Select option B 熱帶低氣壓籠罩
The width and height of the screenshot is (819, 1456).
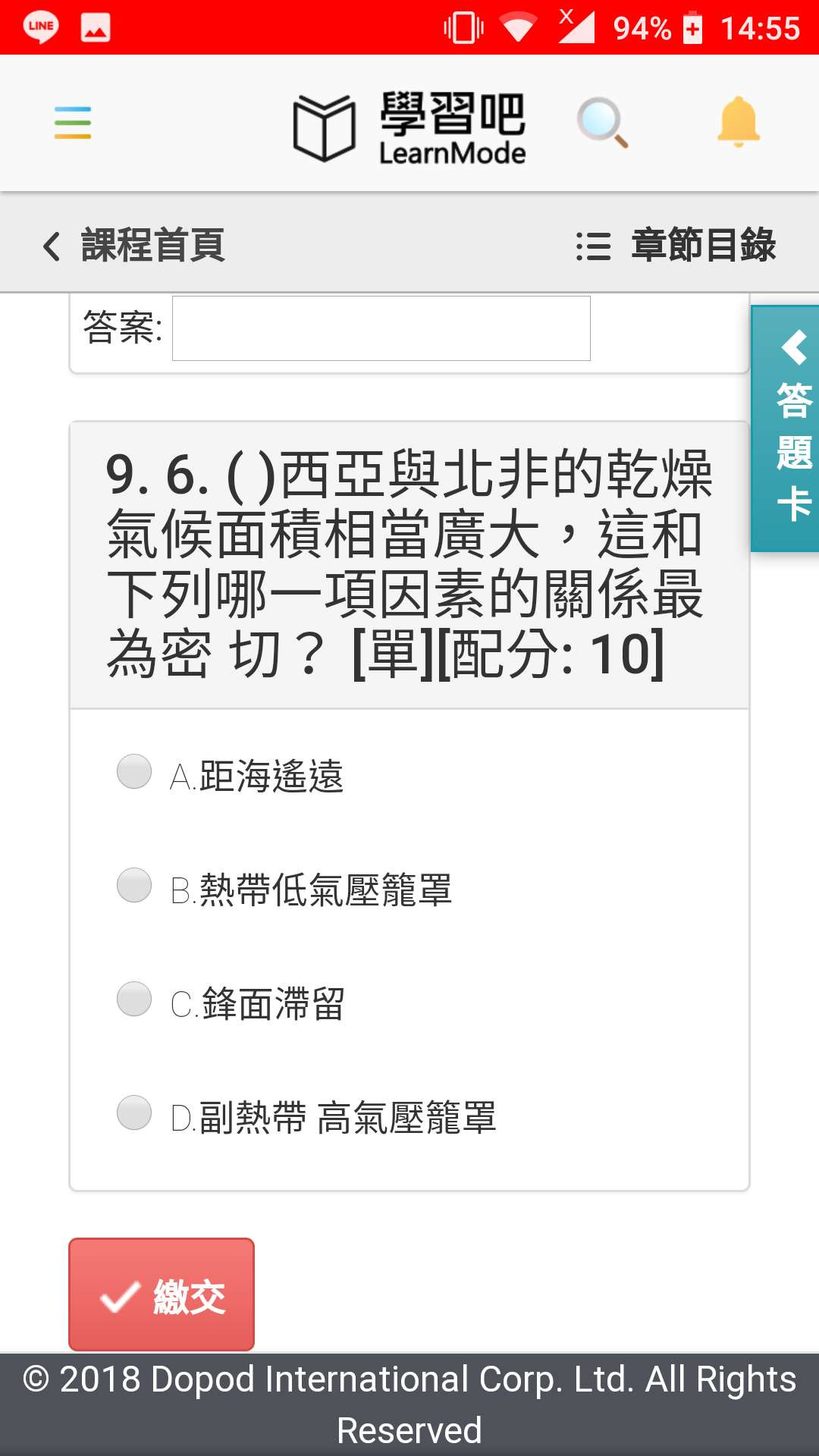pyautogui.click(x=134, y=886)
